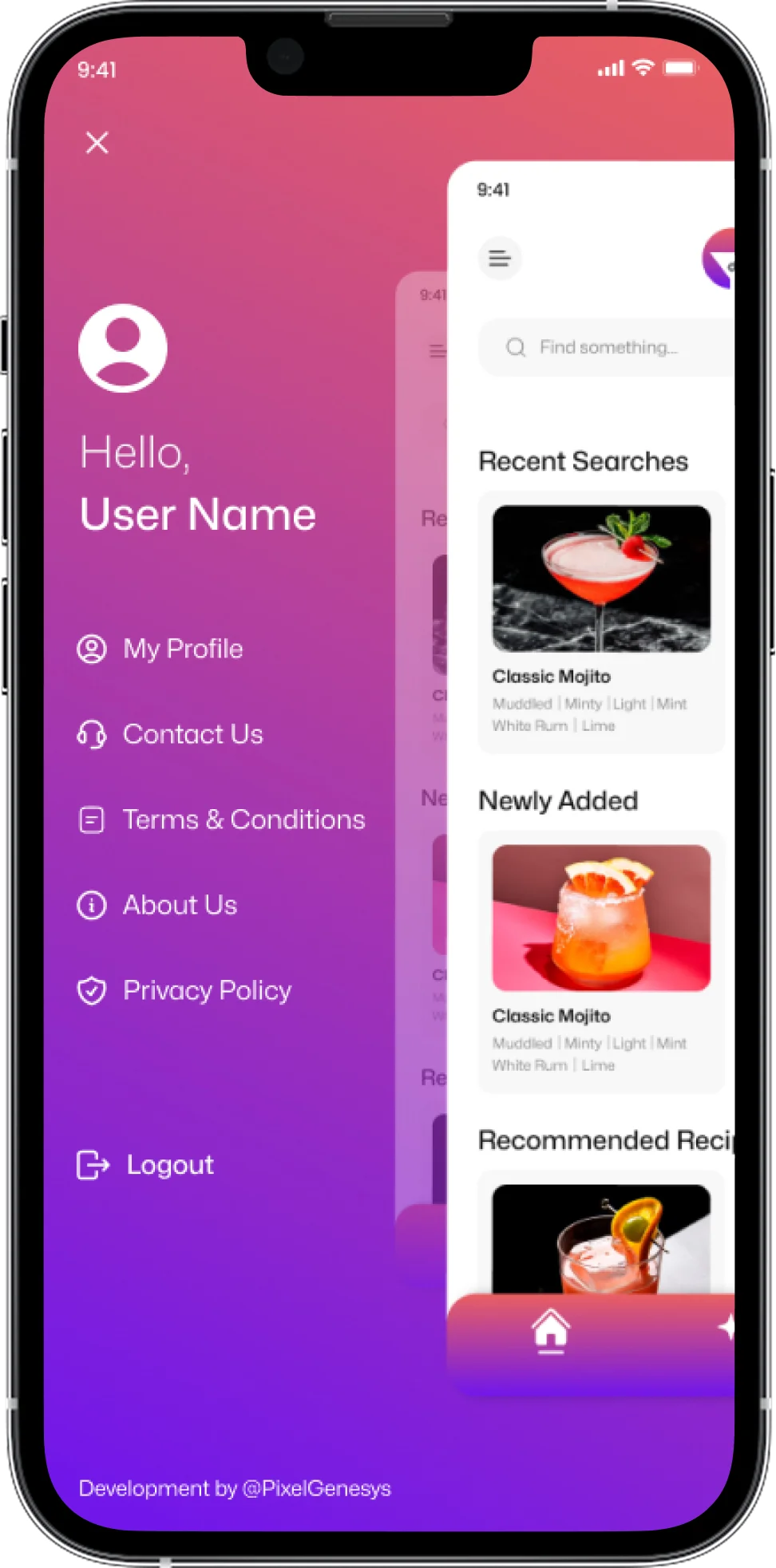
Task: Close the side drawer menu
Action: coord(97,143)
